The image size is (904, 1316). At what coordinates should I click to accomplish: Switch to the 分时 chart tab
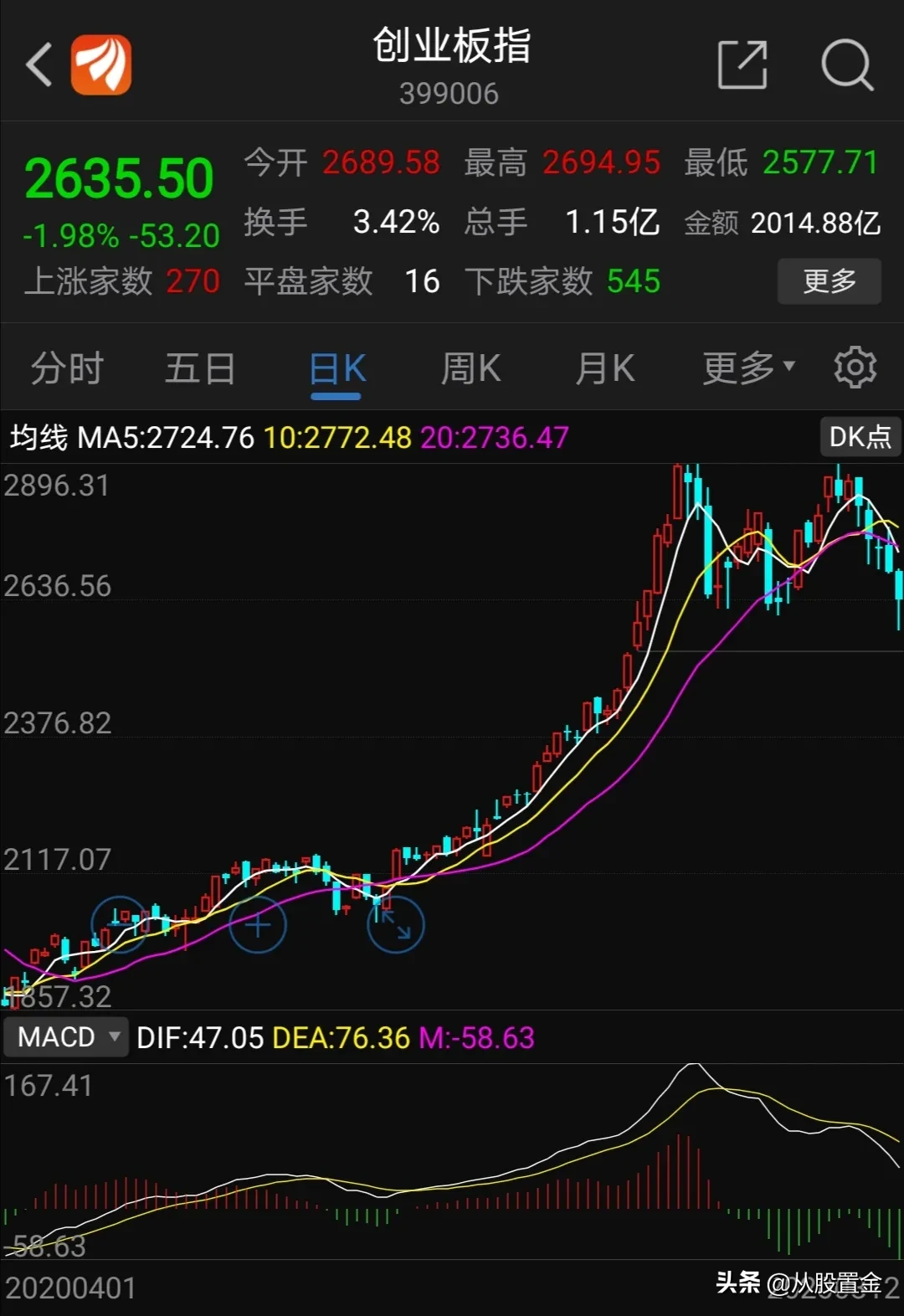67,368
